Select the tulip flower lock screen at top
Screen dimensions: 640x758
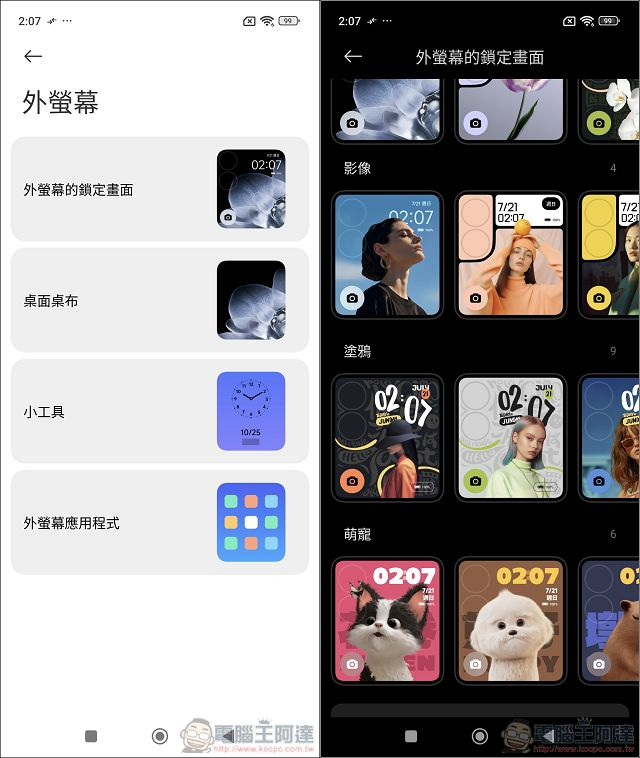(x=511, y=110)
